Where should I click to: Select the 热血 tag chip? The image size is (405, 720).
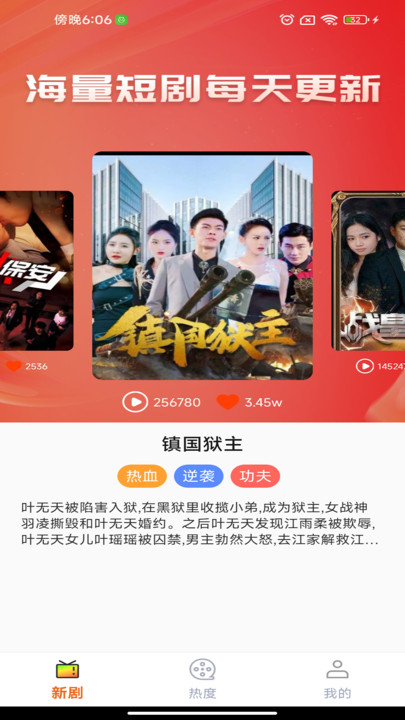pos(142,476)
